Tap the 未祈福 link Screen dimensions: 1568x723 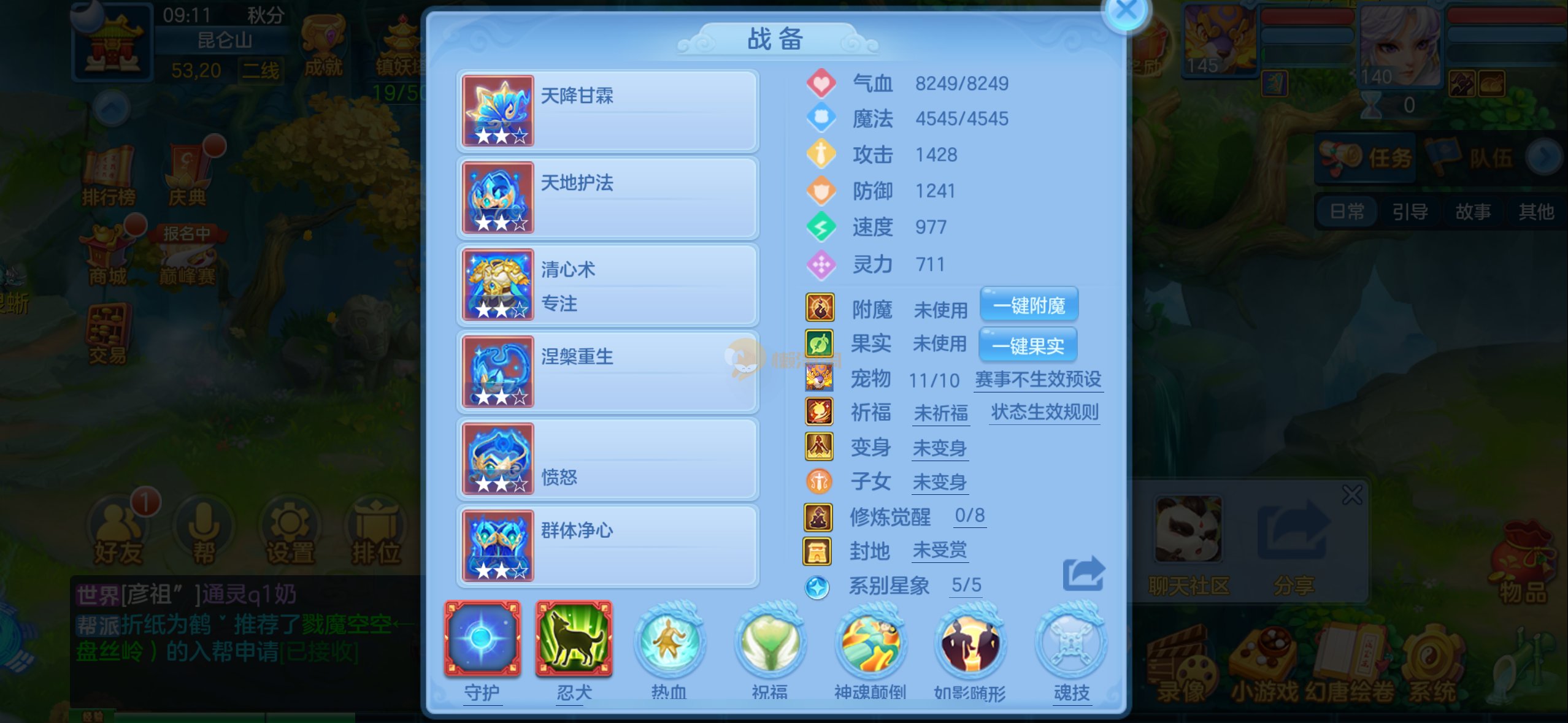940,413
